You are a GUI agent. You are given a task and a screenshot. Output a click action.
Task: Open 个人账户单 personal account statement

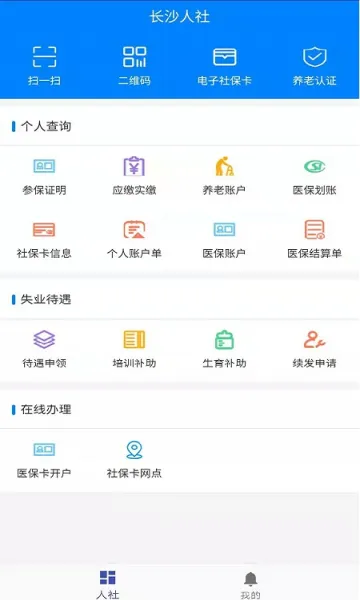pyautogui.click(x=134, y=240)
